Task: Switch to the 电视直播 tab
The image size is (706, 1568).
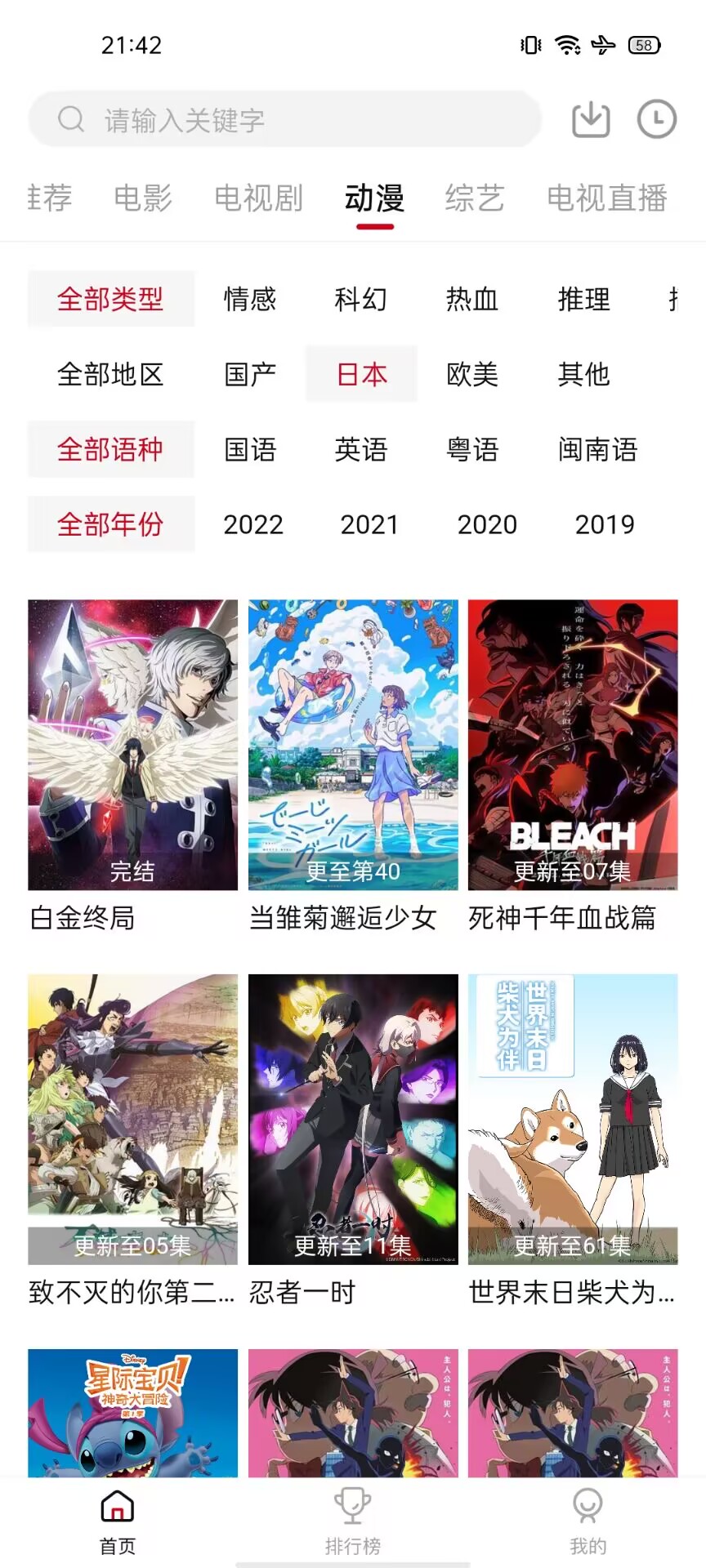Action: 606,198
